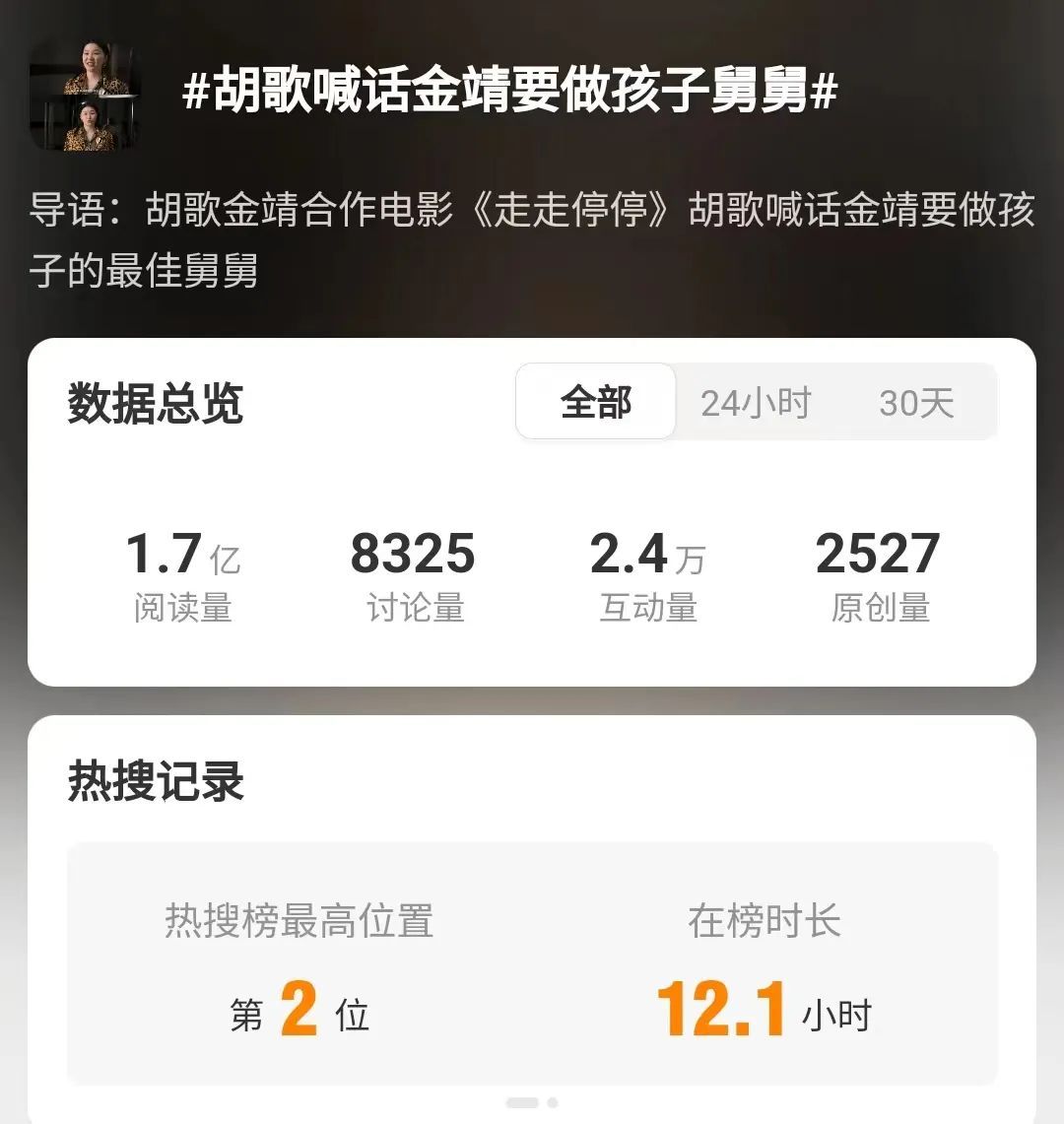
Task: Select the 全部 time filter tab
Action: point(595,402)
